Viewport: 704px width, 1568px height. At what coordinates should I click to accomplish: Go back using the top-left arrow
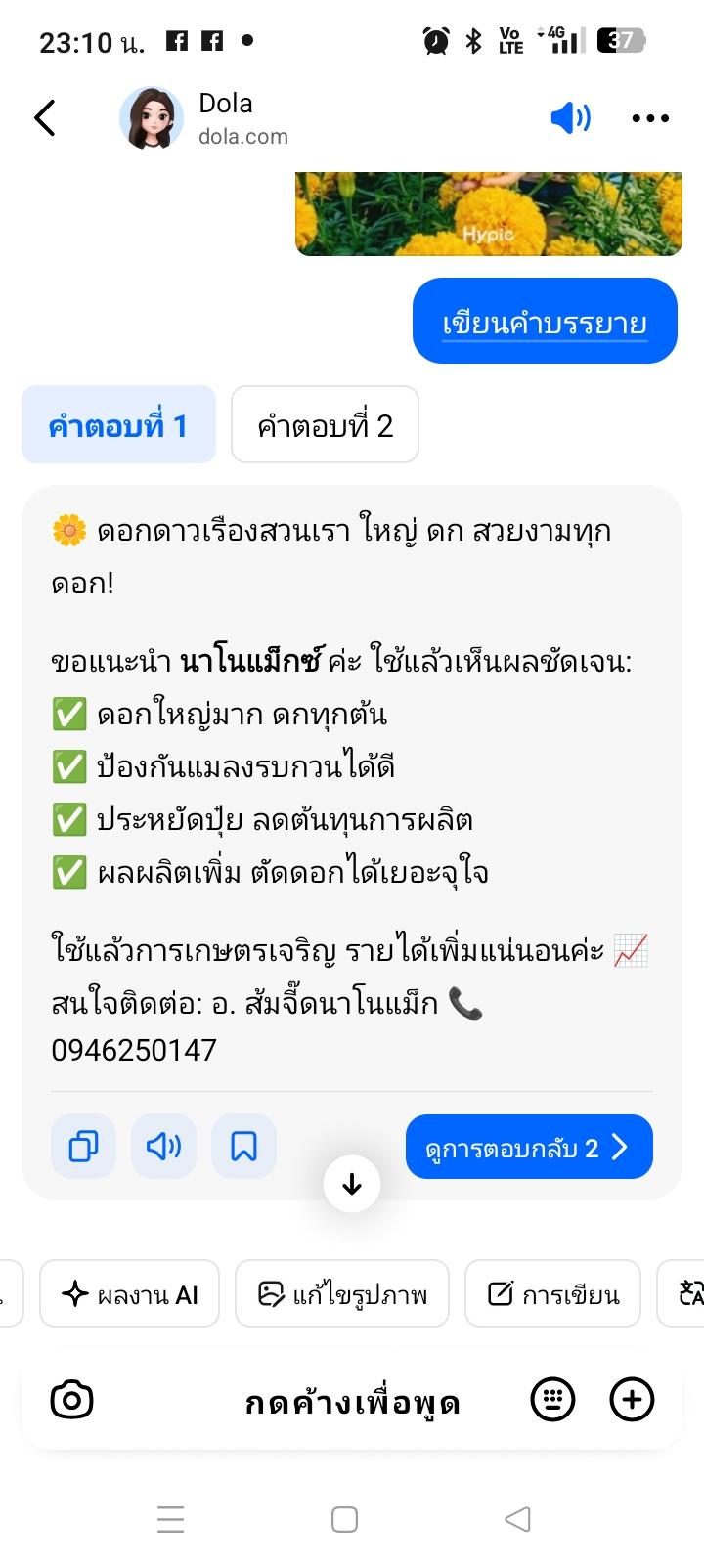coord(45,118)
